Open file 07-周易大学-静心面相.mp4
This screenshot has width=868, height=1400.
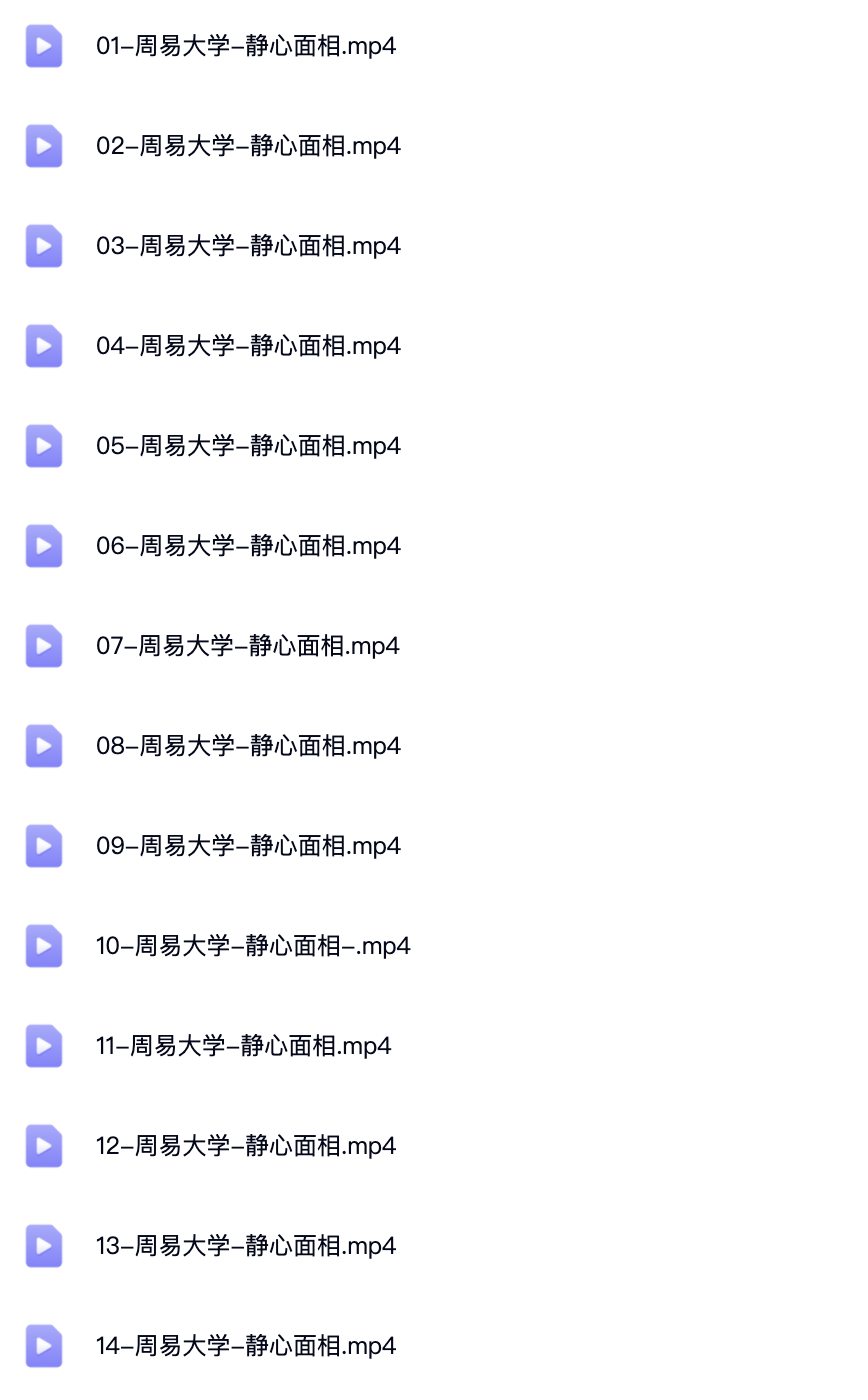248,646
